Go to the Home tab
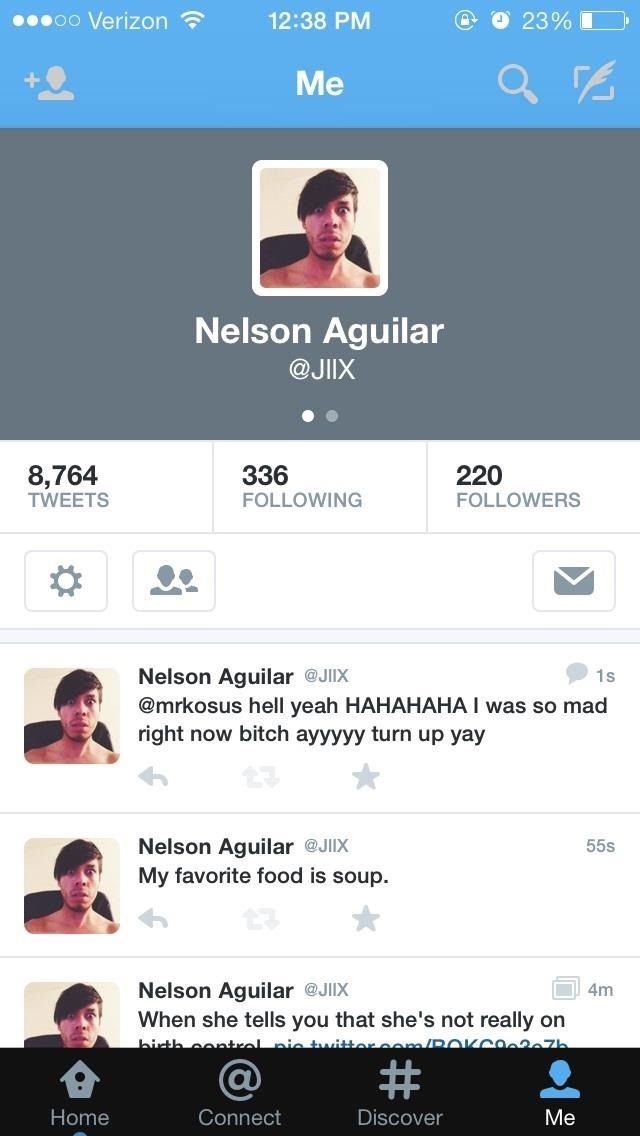 tap(80, 1093)
